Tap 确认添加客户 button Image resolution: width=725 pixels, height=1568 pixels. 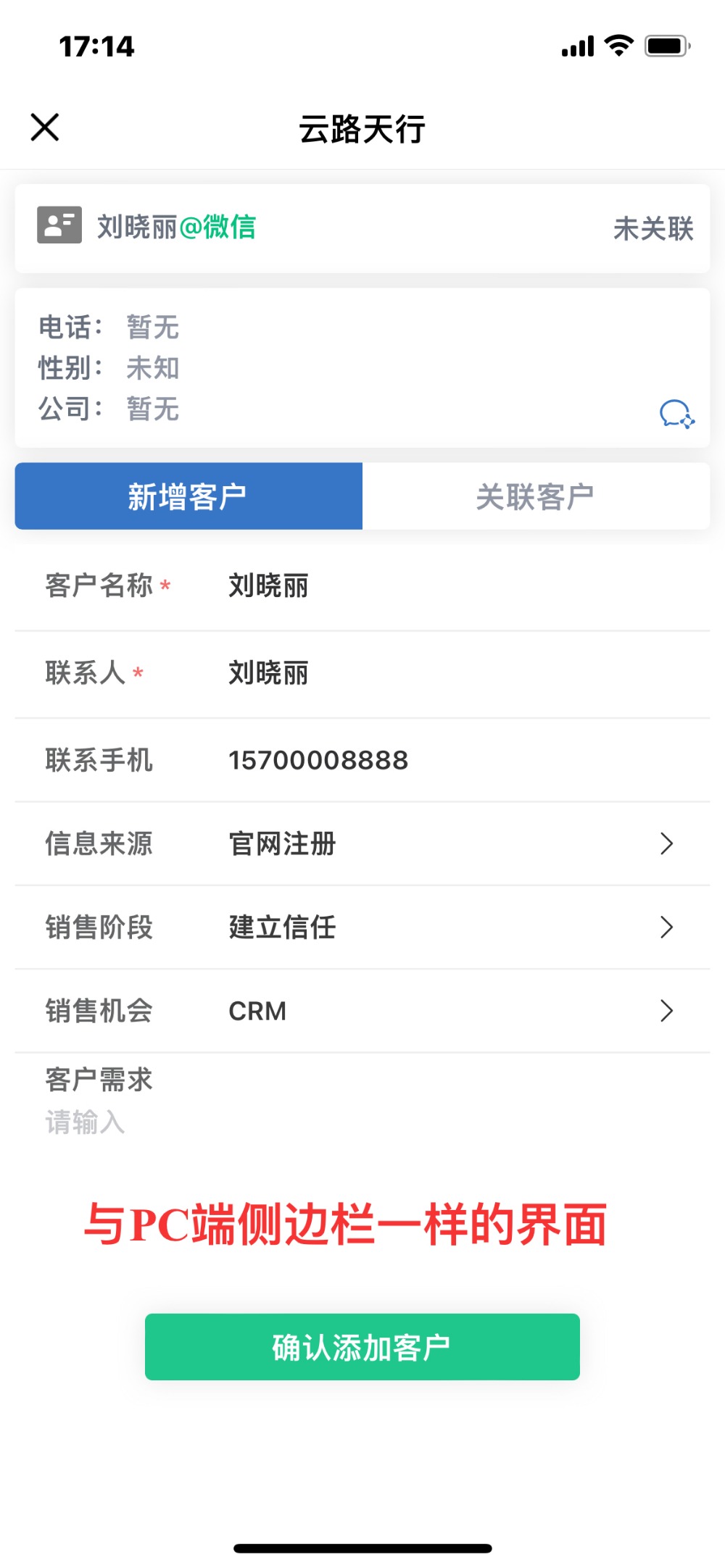coord(362,1347)
